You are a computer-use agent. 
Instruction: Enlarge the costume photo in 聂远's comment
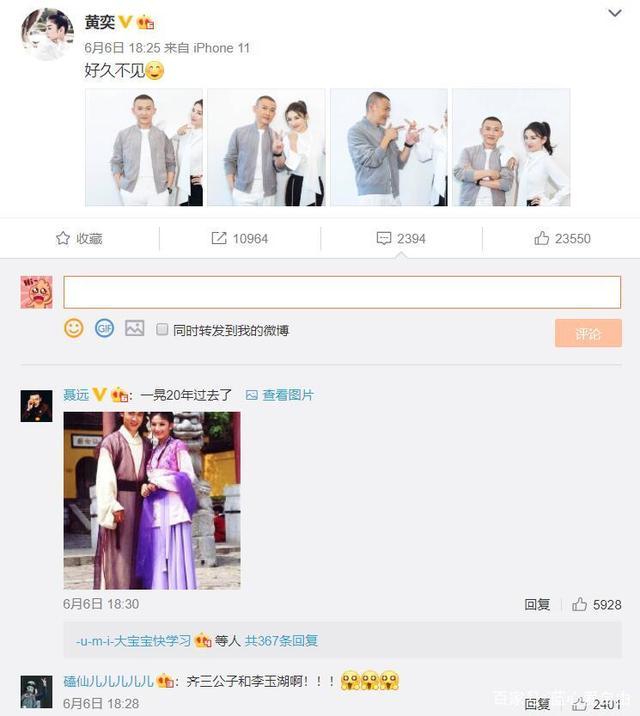[x=152, y=500]
